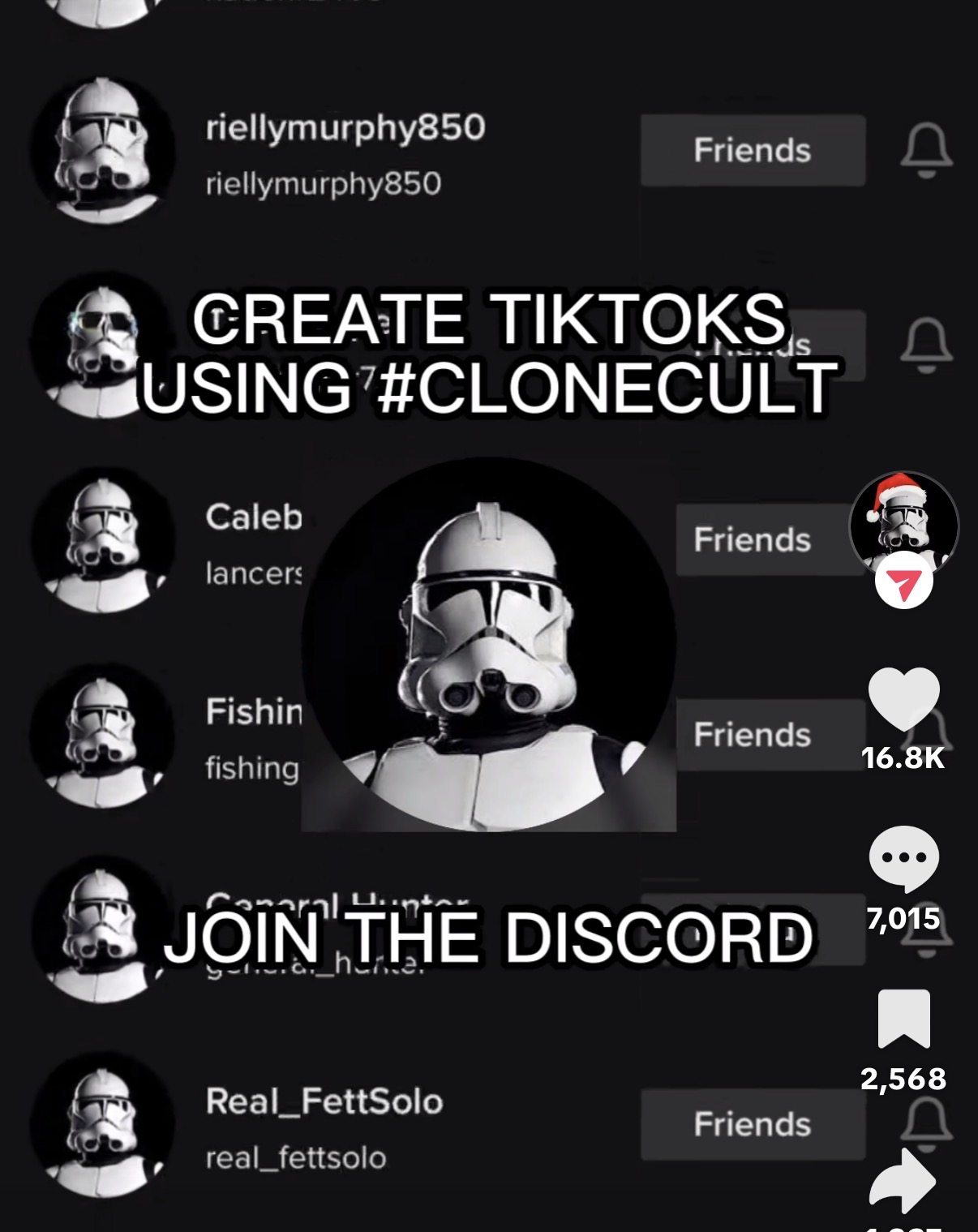Open the comments on this video
The height and width of the screenshot is (1232, 978).
click(903, 858)
